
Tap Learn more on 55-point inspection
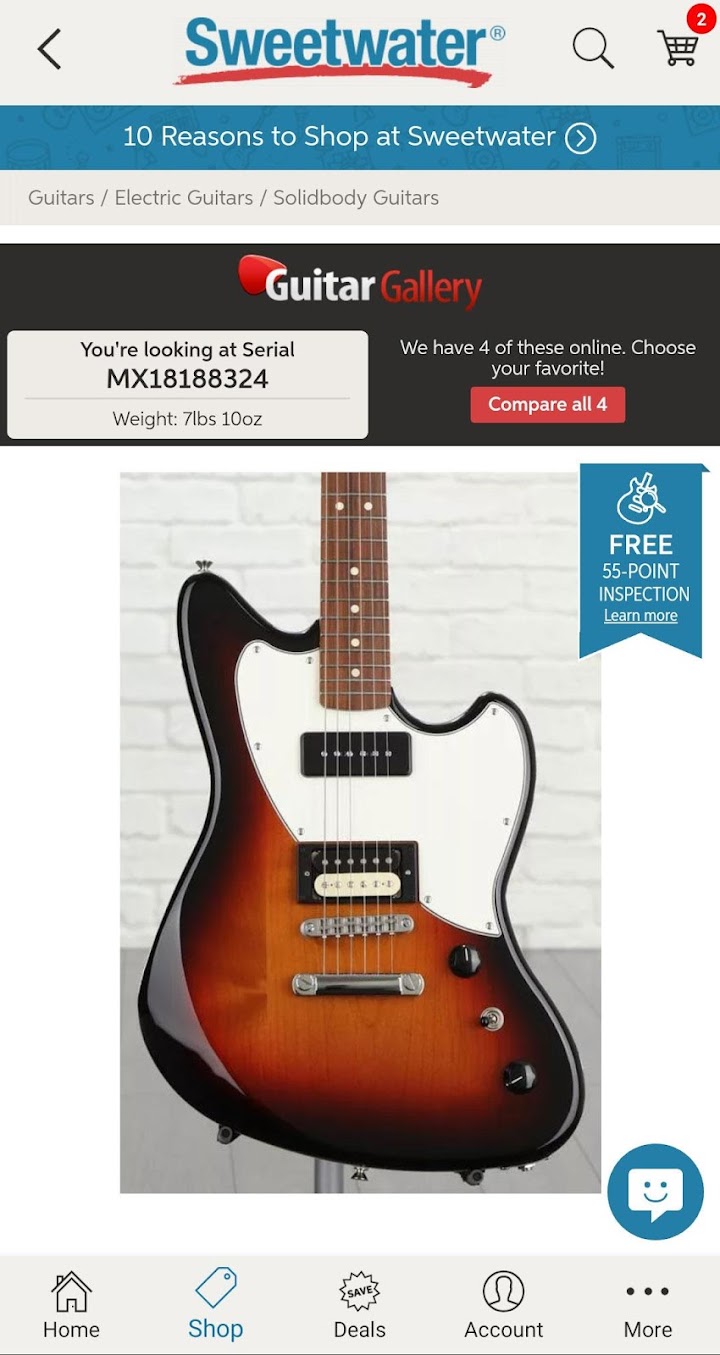click(640, 616)
